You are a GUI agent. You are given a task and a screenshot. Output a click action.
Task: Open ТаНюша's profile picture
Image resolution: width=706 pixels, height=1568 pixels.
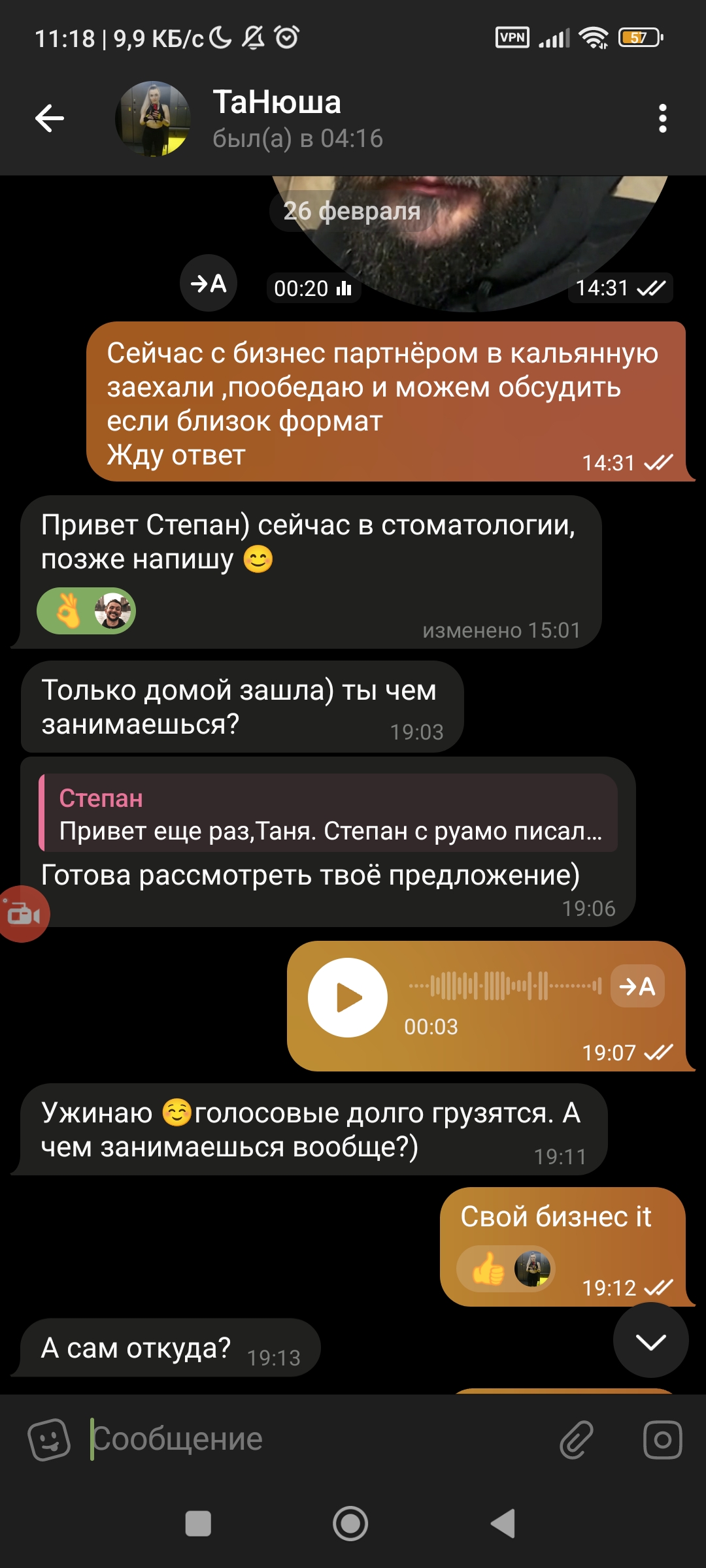click(153, 118)
